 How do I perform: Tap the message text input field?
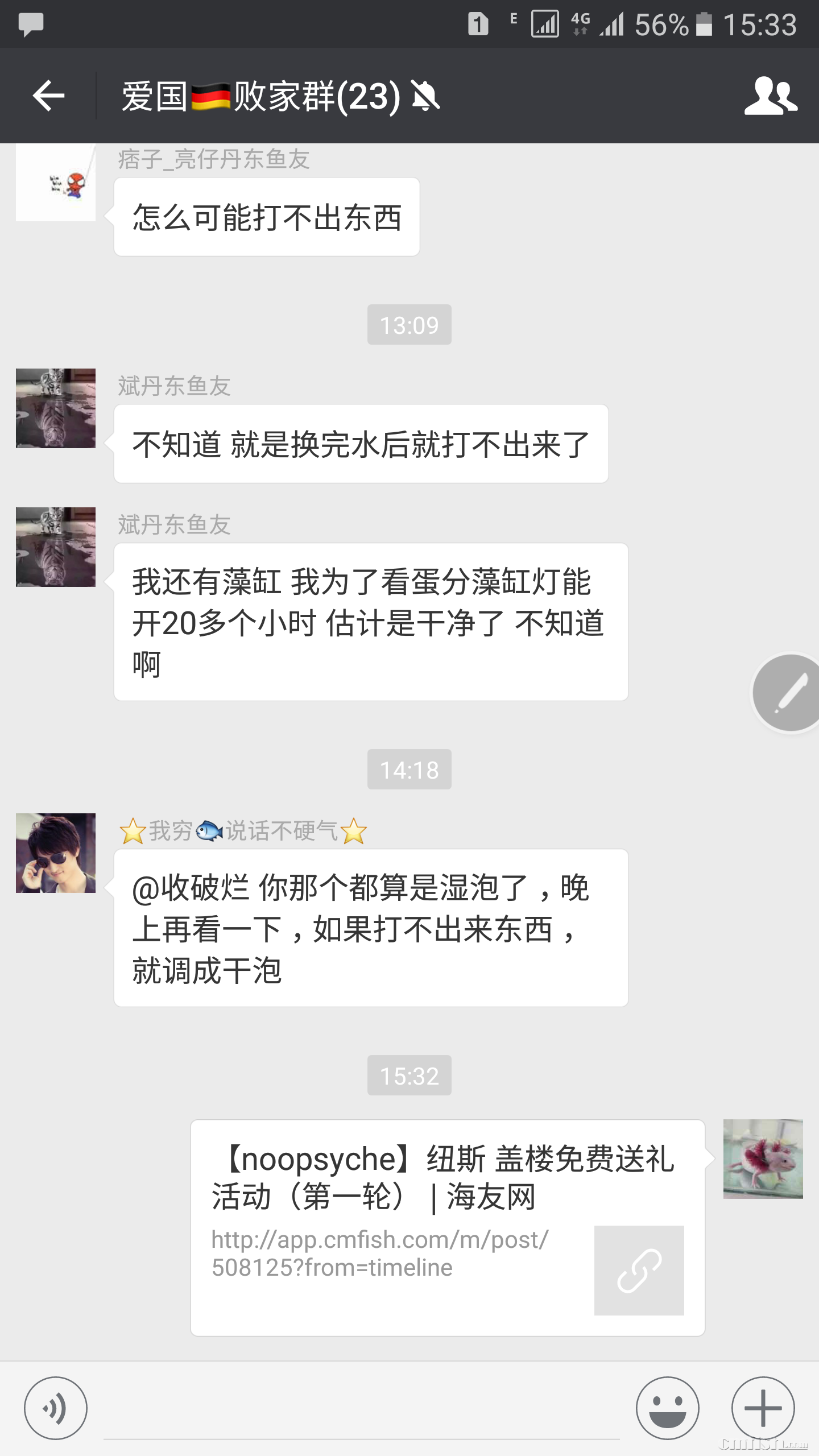click(x=362, y=1410)
